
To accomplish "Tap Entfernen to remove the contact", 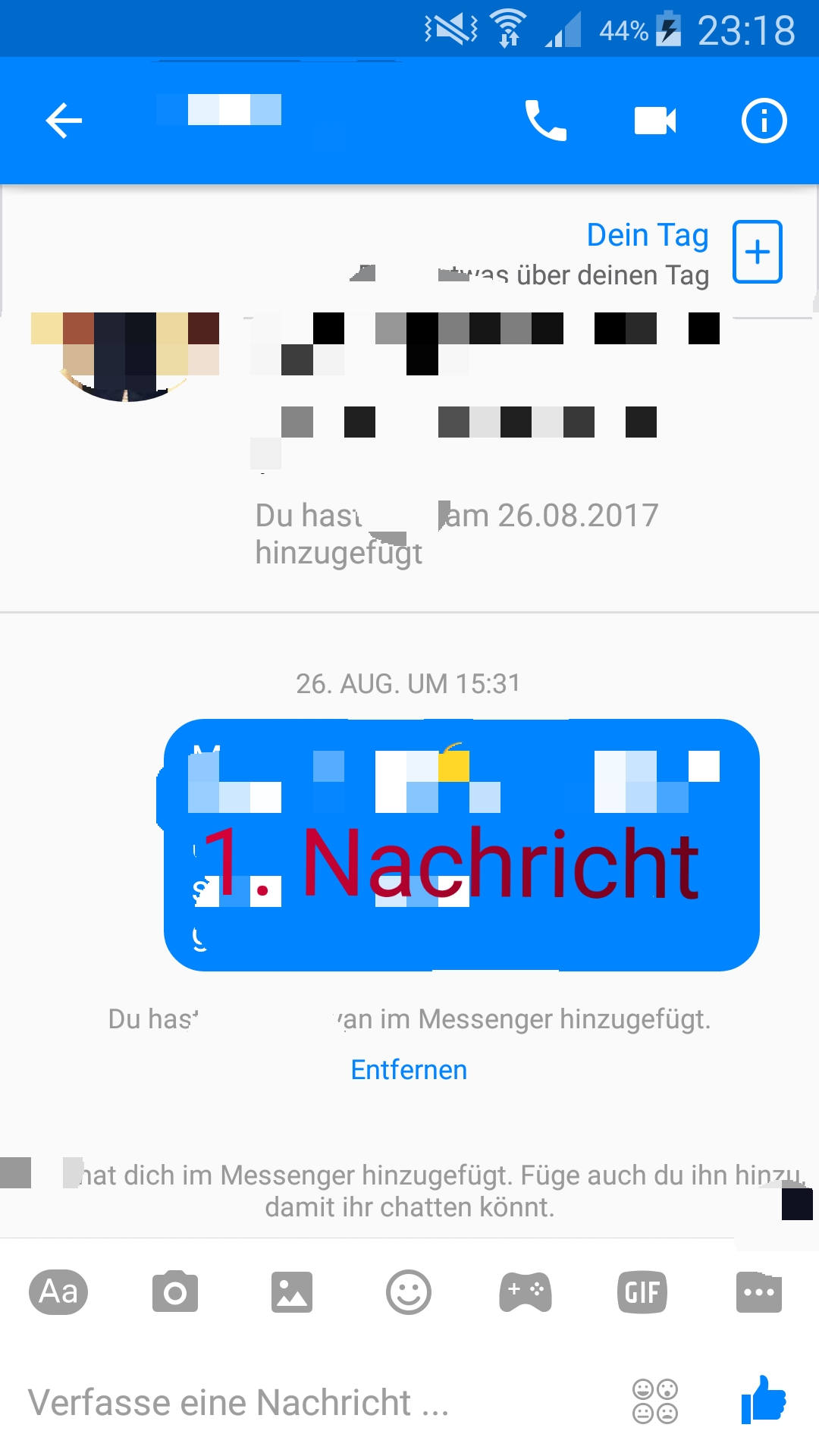I will tap(408, 1069).
